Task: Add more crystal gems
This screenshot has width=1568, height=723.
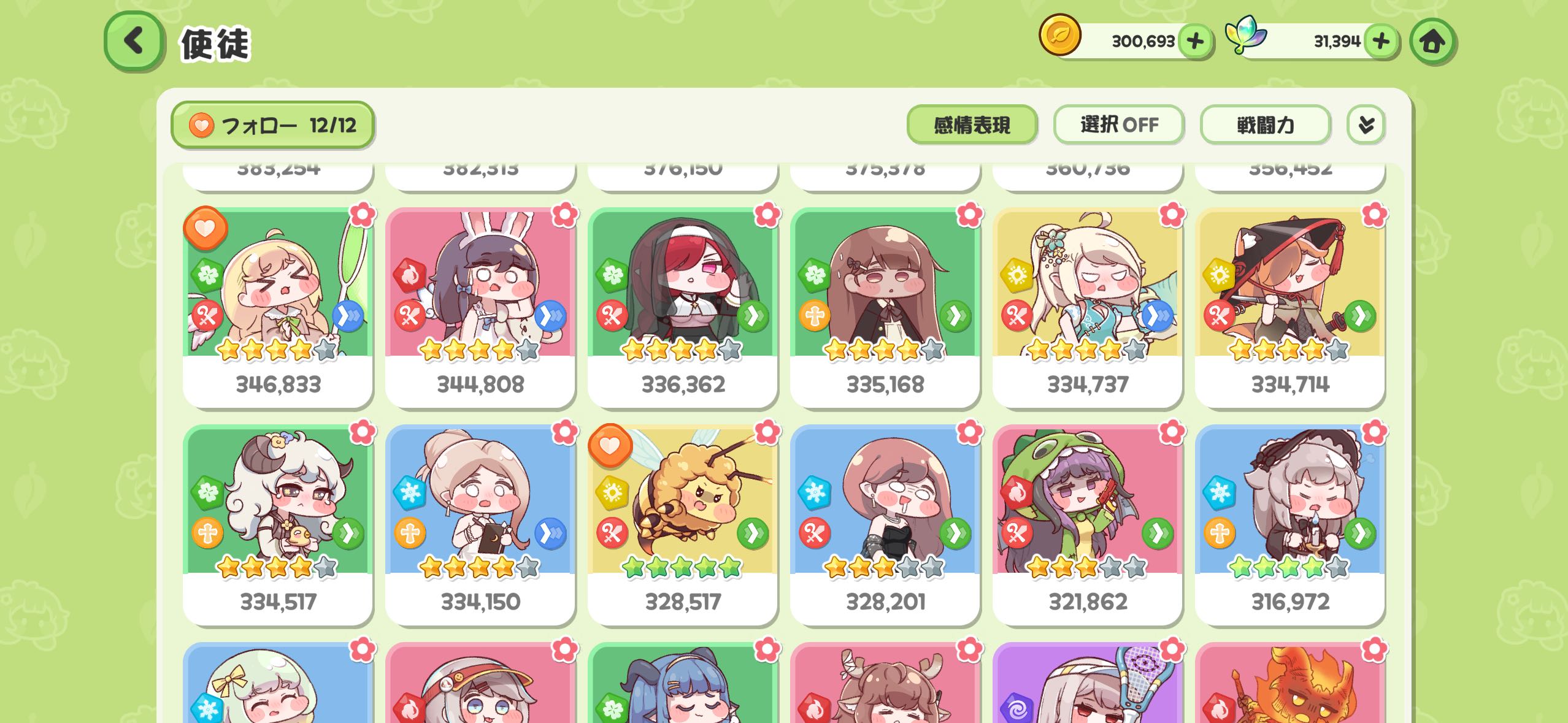Action: click(x=1380, y=42)
